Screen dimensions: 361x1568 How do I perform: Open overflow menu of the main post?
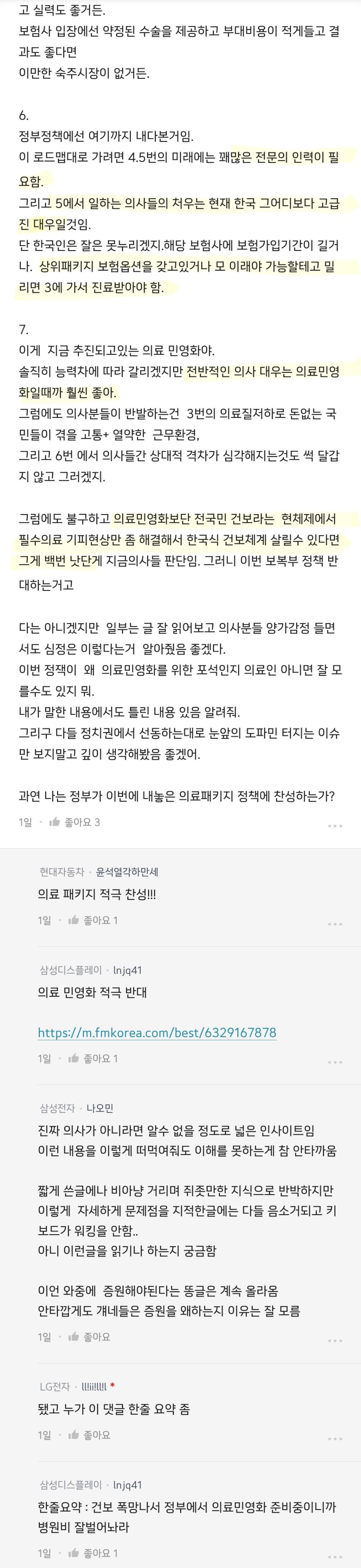click(x=335, y=825)
